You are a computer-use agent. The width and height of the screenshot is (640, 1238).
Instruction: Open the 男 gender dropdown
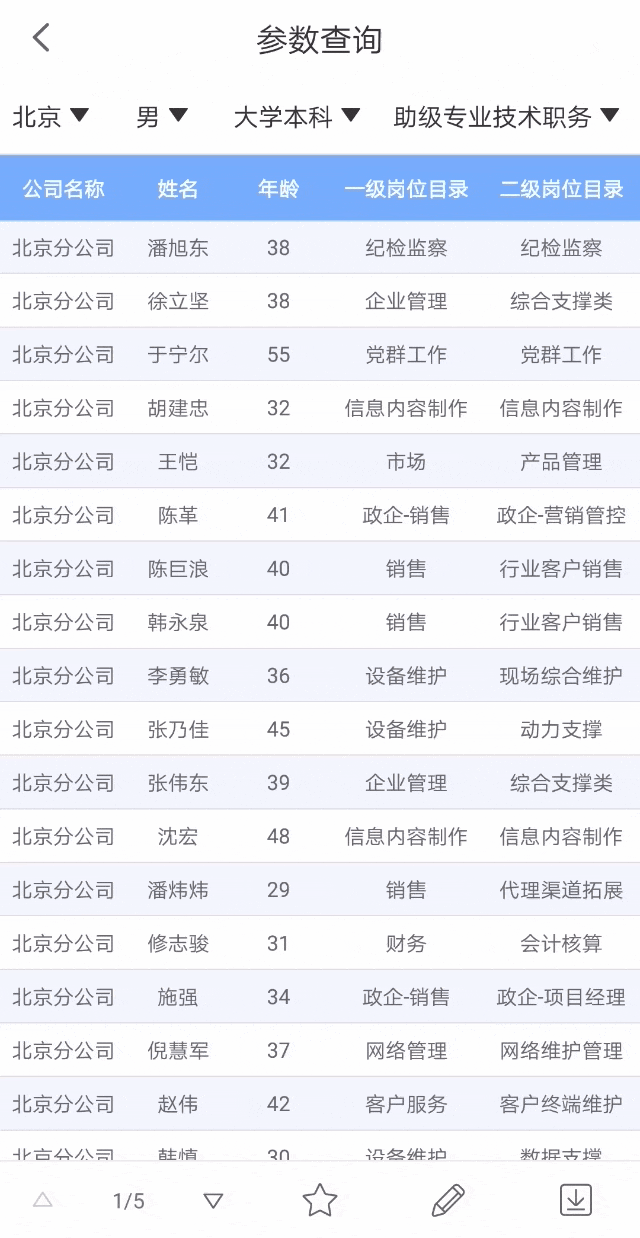162,117
